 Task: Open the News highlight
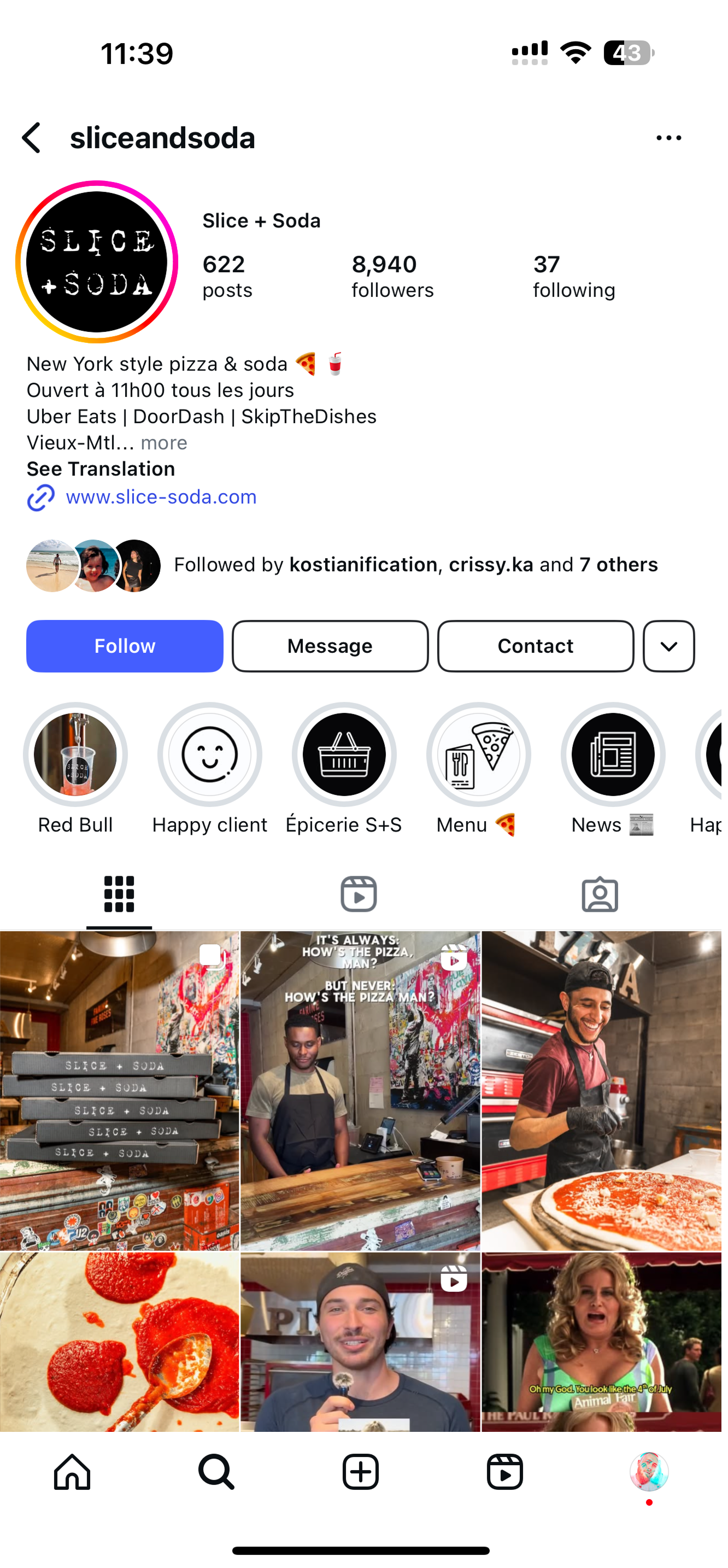[612, 755]
